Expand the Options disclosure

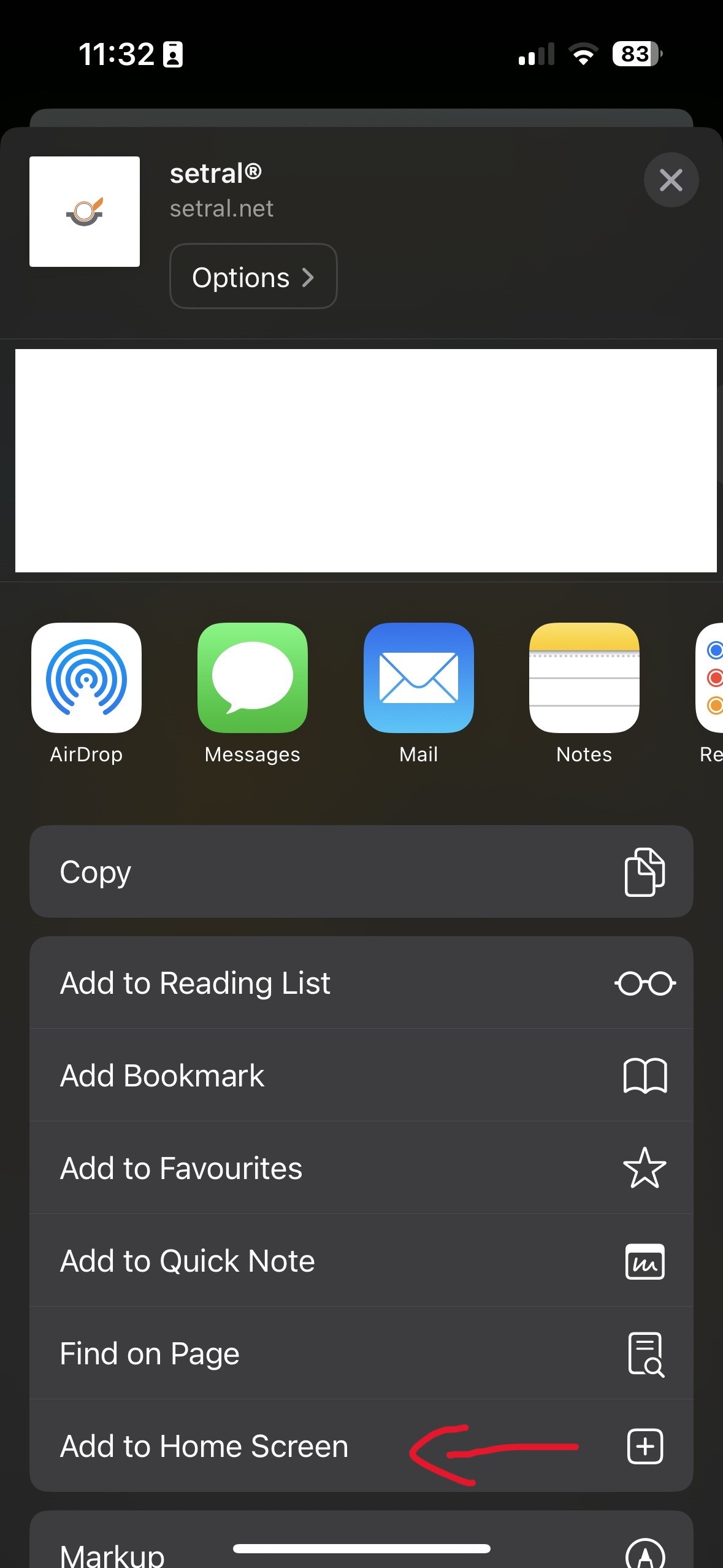253,277
